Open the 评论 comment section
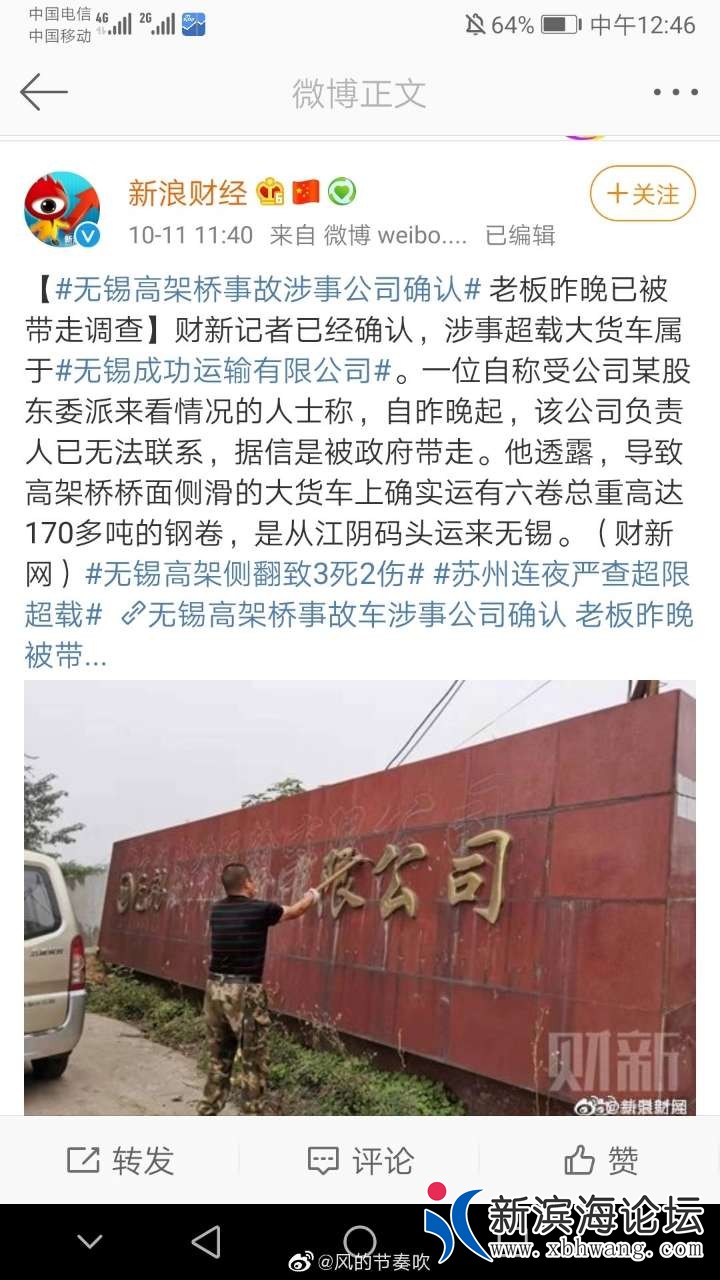The image size is (720, 1280). point(360,1160)
